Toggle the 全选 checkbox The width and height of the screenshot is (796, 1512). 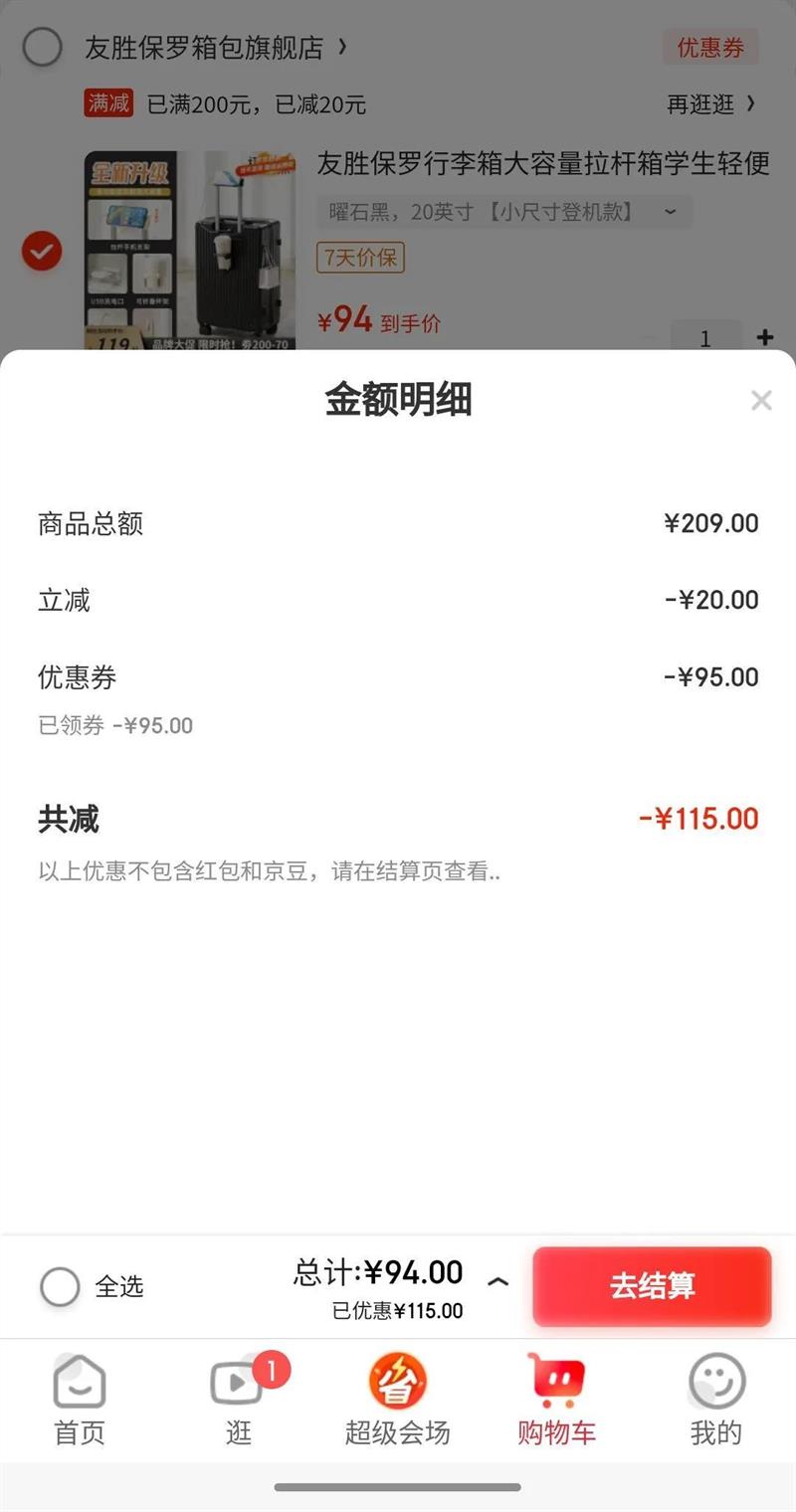(x=60, y=1286)
